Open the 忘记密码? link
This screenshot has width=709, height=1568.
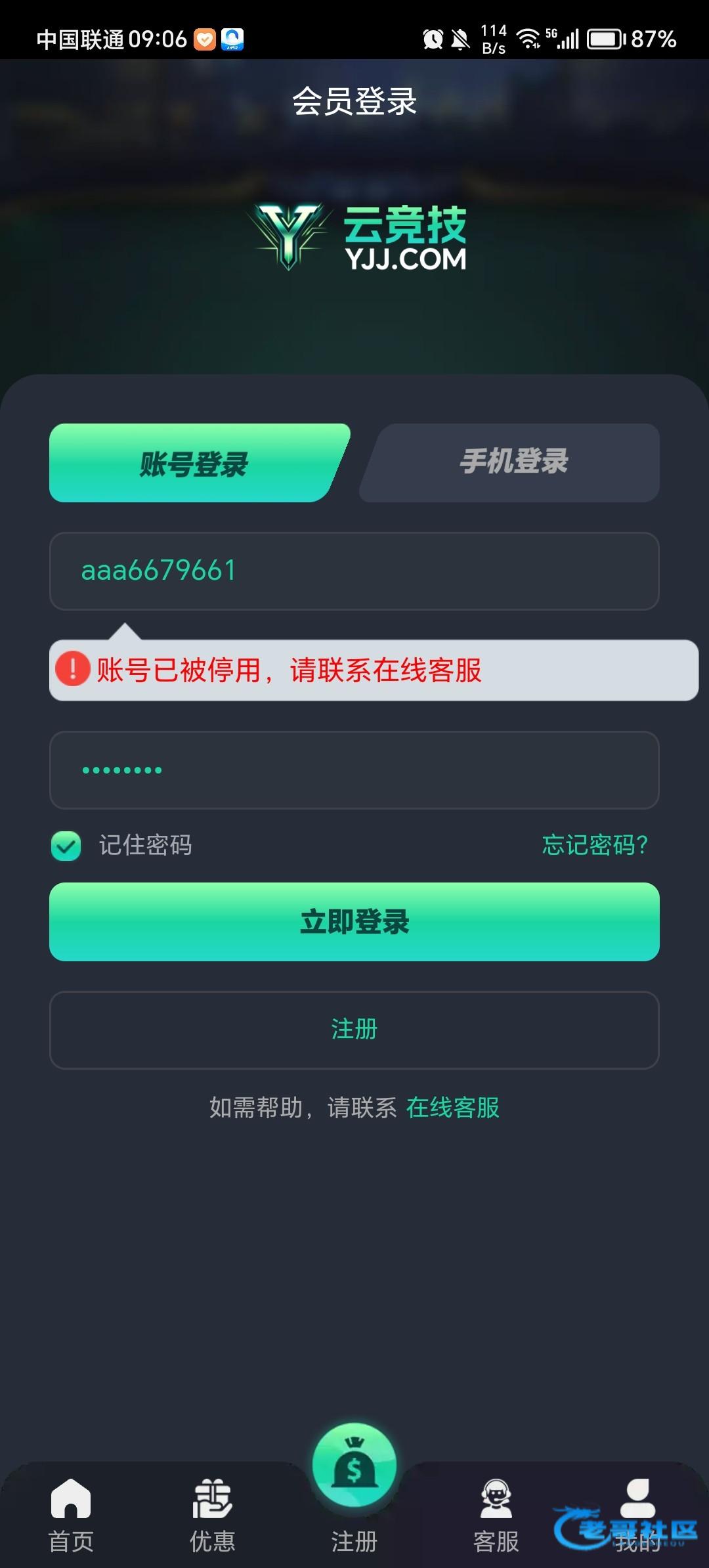click(x=595, y=845)
